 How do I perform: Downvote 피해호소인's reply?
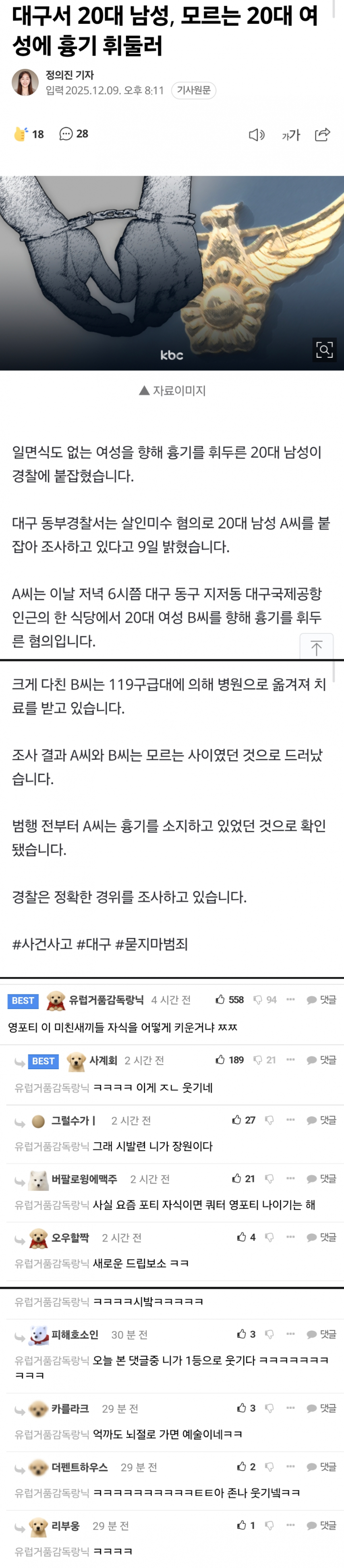(x=269, y=1334)
